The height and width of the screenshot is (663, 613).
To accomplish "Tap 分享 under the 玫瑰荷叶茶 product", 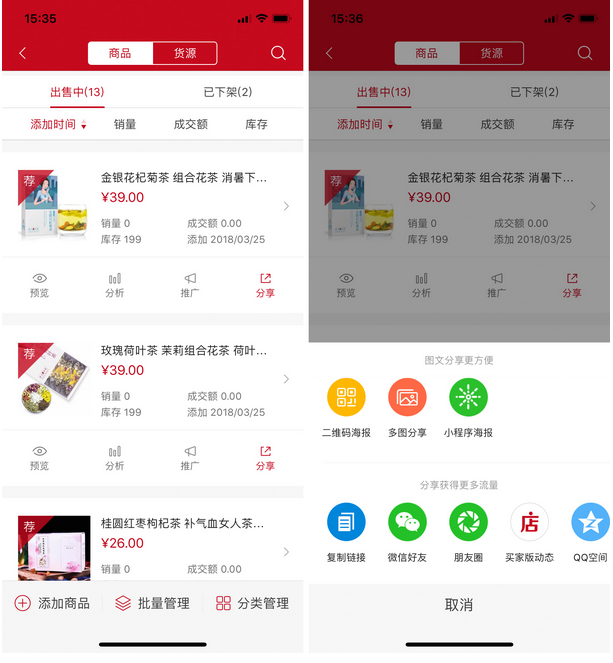I will point(265,457).
